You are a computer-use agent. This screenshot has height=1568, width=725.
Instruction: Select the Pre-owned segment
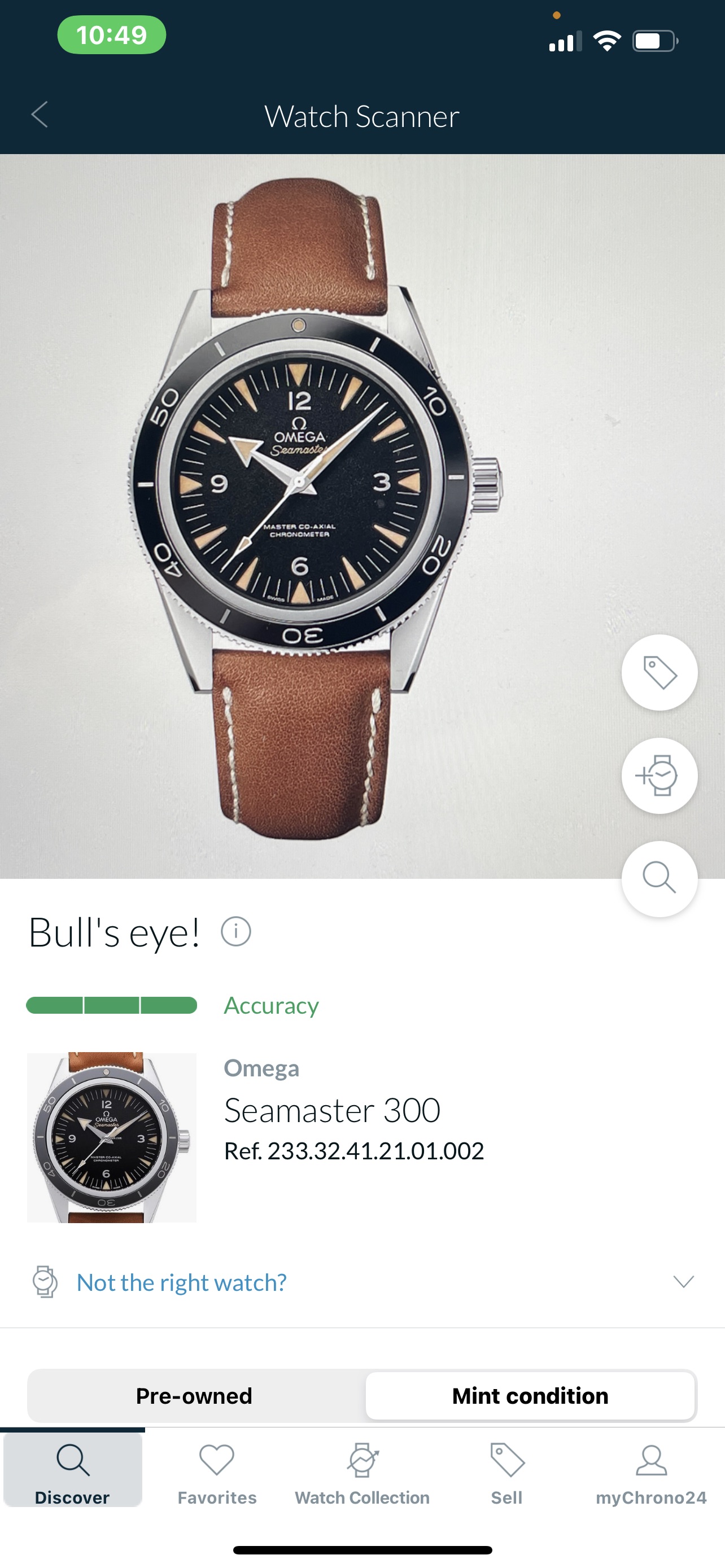194,1395
